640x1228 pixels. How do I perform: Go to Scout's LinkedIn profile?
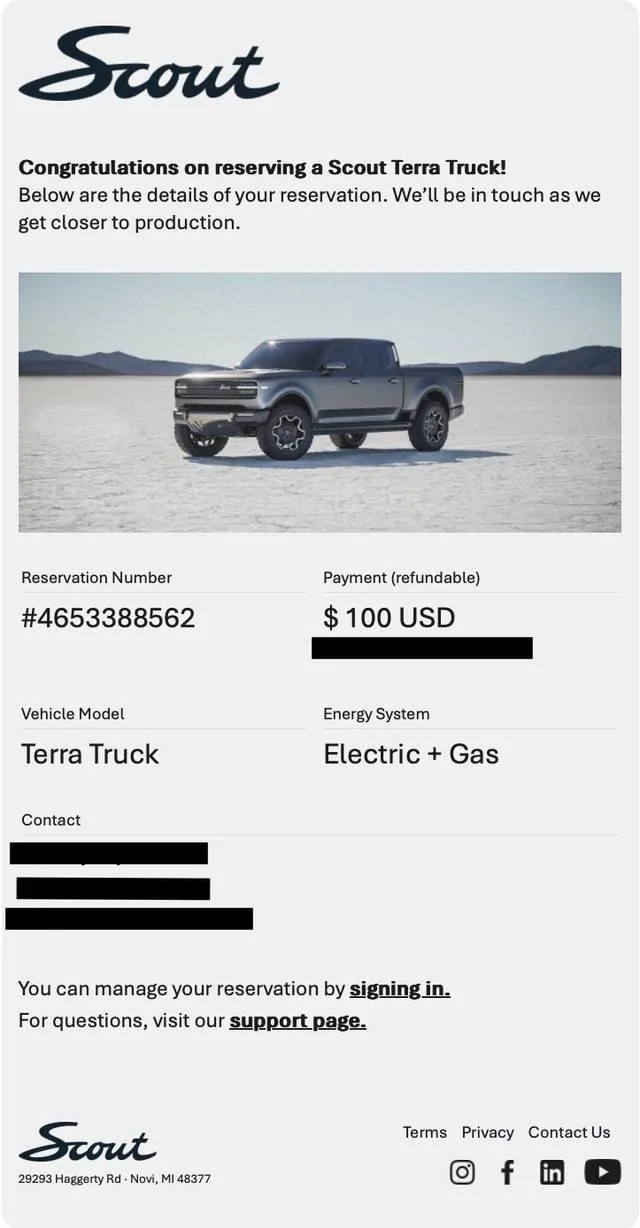coord(552,1172)
